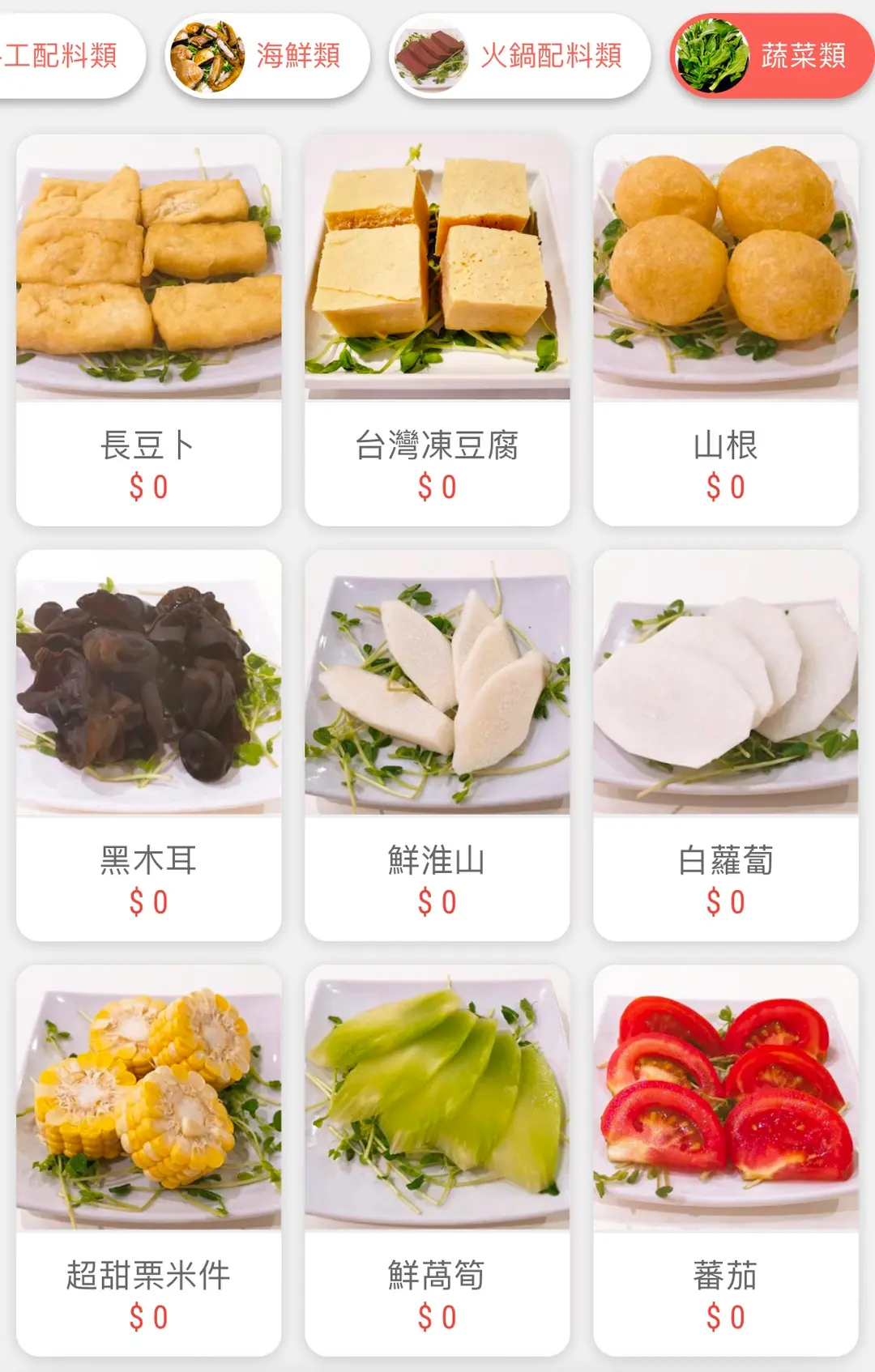Choose the 台灣凍豆腐 item
The width and height of the screenshot is (875, 1372).
point(437,330)
